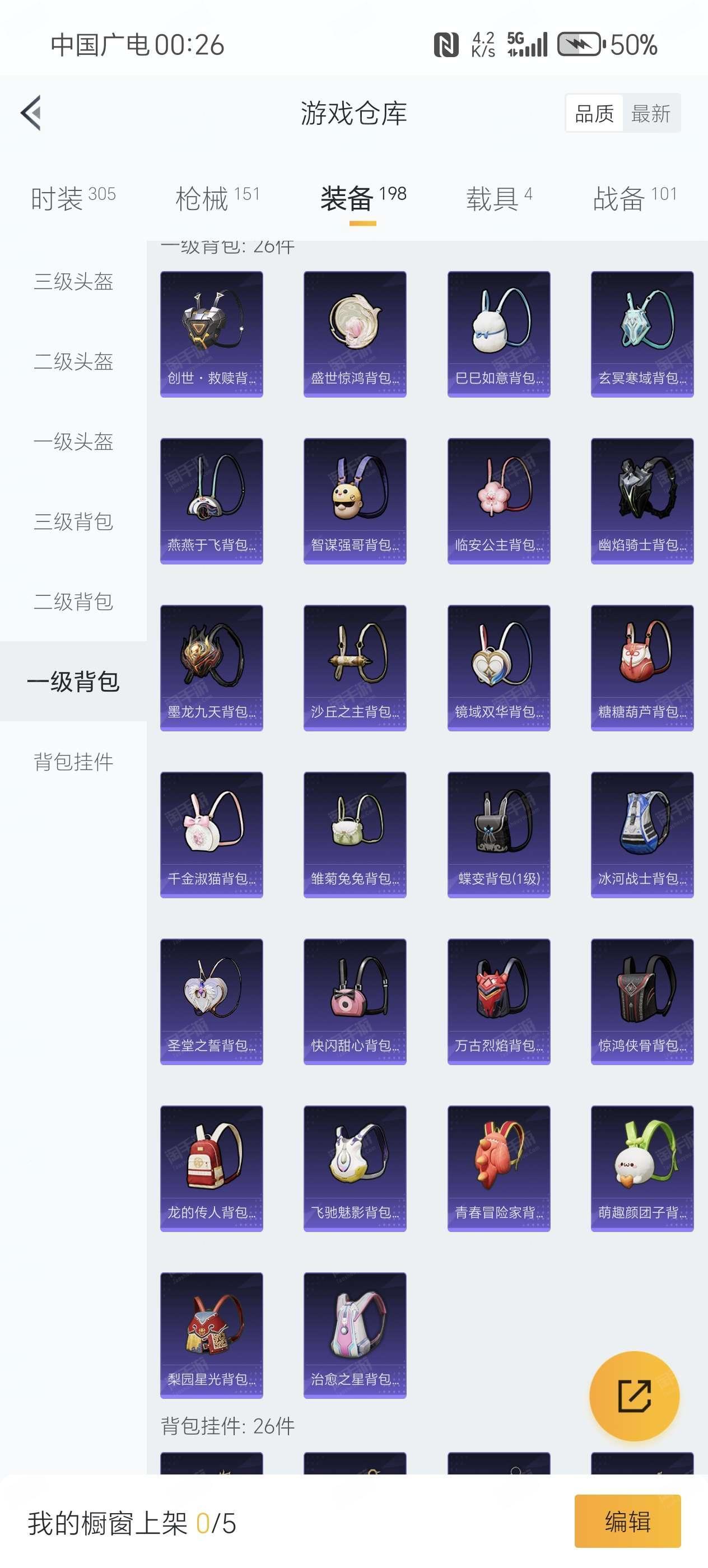This screenshot has height=1568, width=708.
Task: Sort items by 最新
Action: [x=650, y=113]
